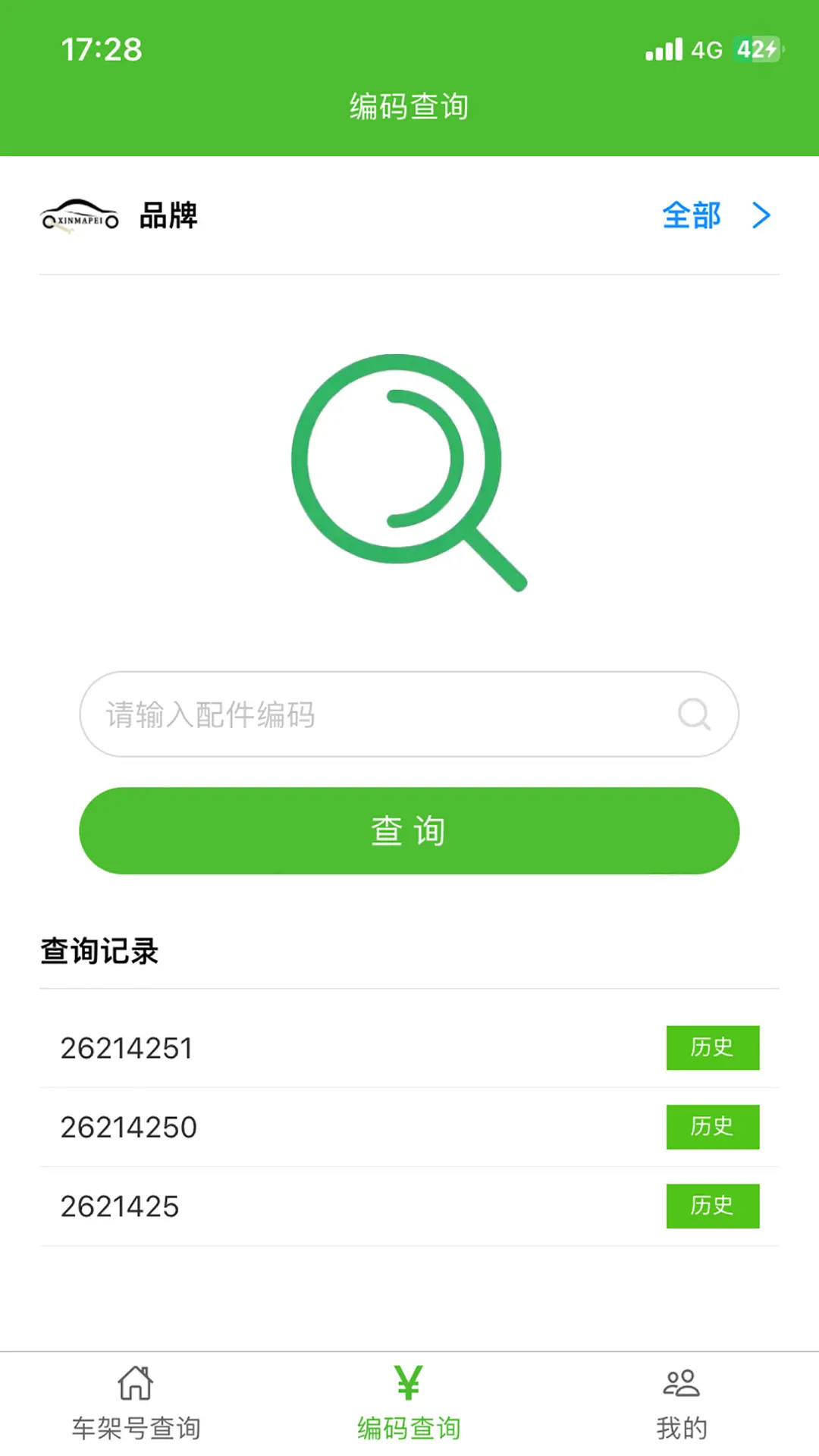
Task: Tap the ¥ icon for 编码查询
Action: 407,1382
